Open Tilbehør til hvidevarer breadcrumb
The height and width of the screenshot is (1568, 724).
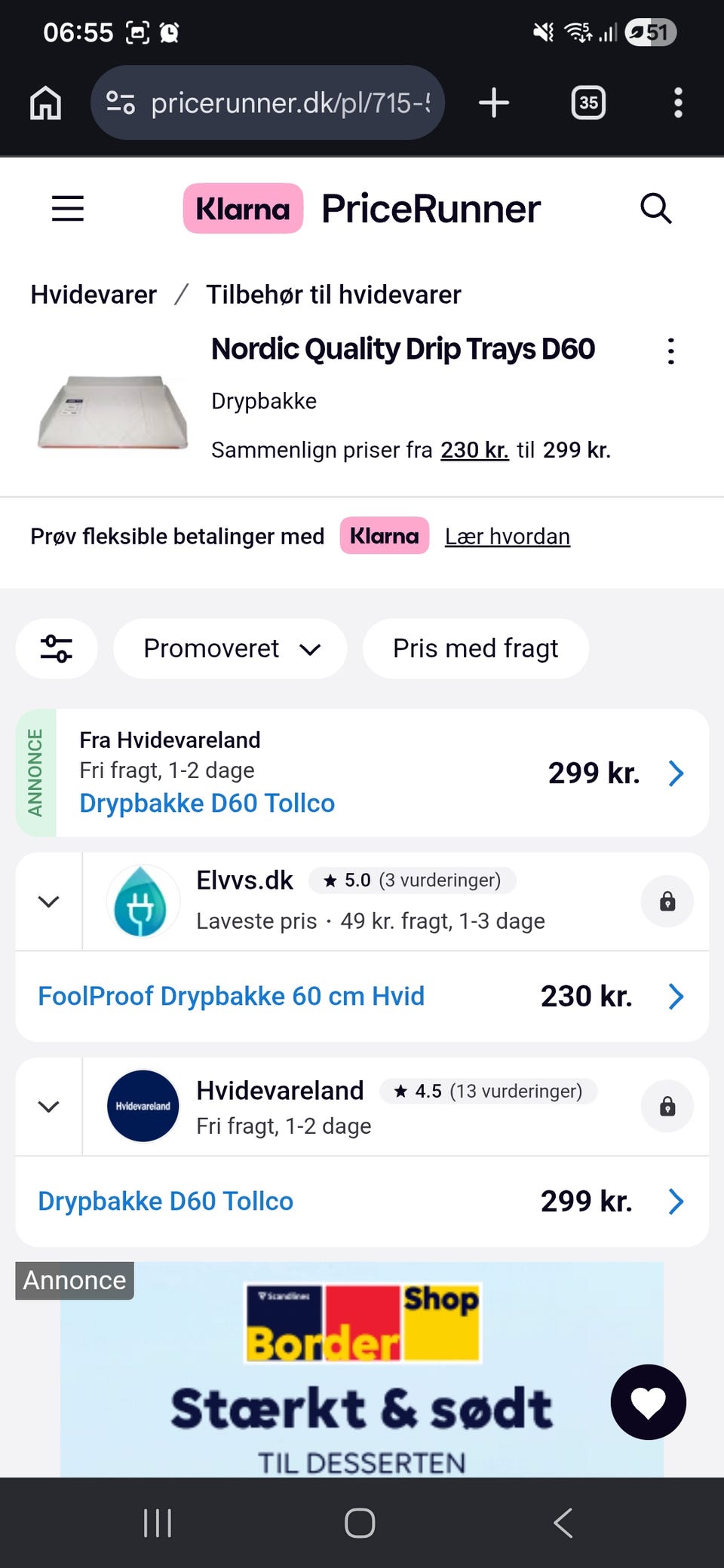[x=333, y=294]
